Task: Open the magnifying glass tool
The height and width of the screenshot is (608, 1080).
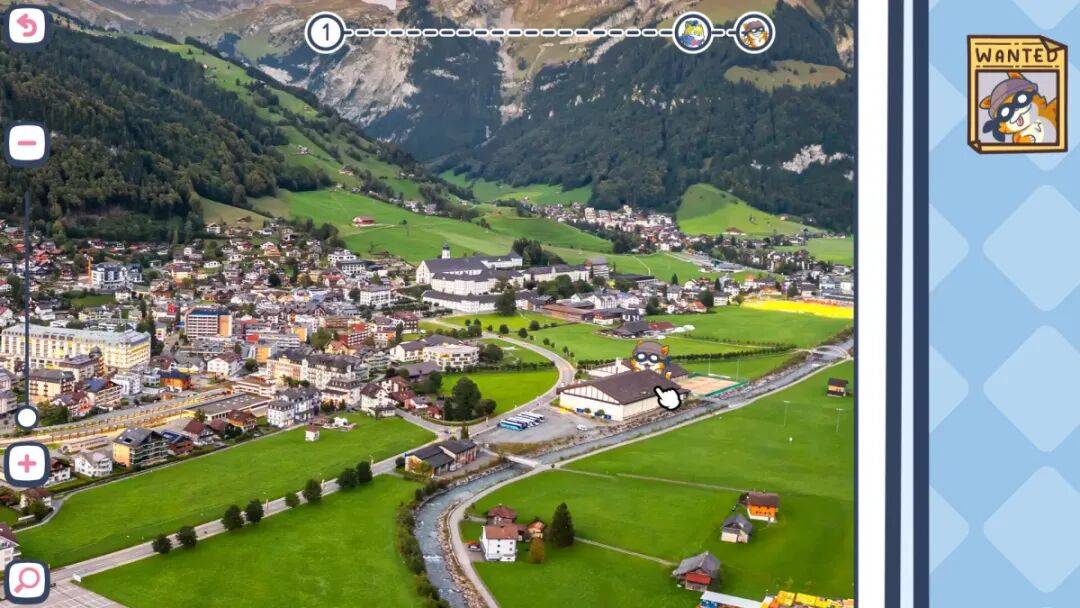Action: pyautogui.click(x=27, y=580)
